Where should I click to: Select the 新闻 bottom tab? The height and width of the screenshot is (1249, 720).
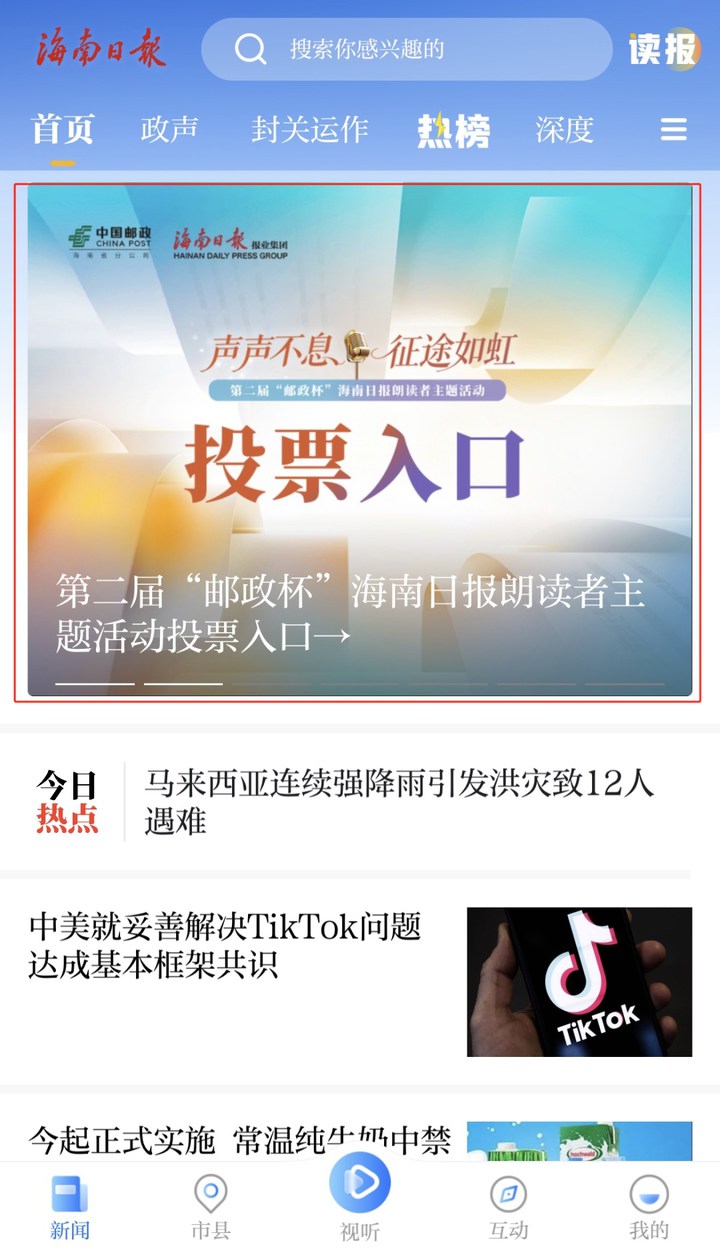(70, 1206)
